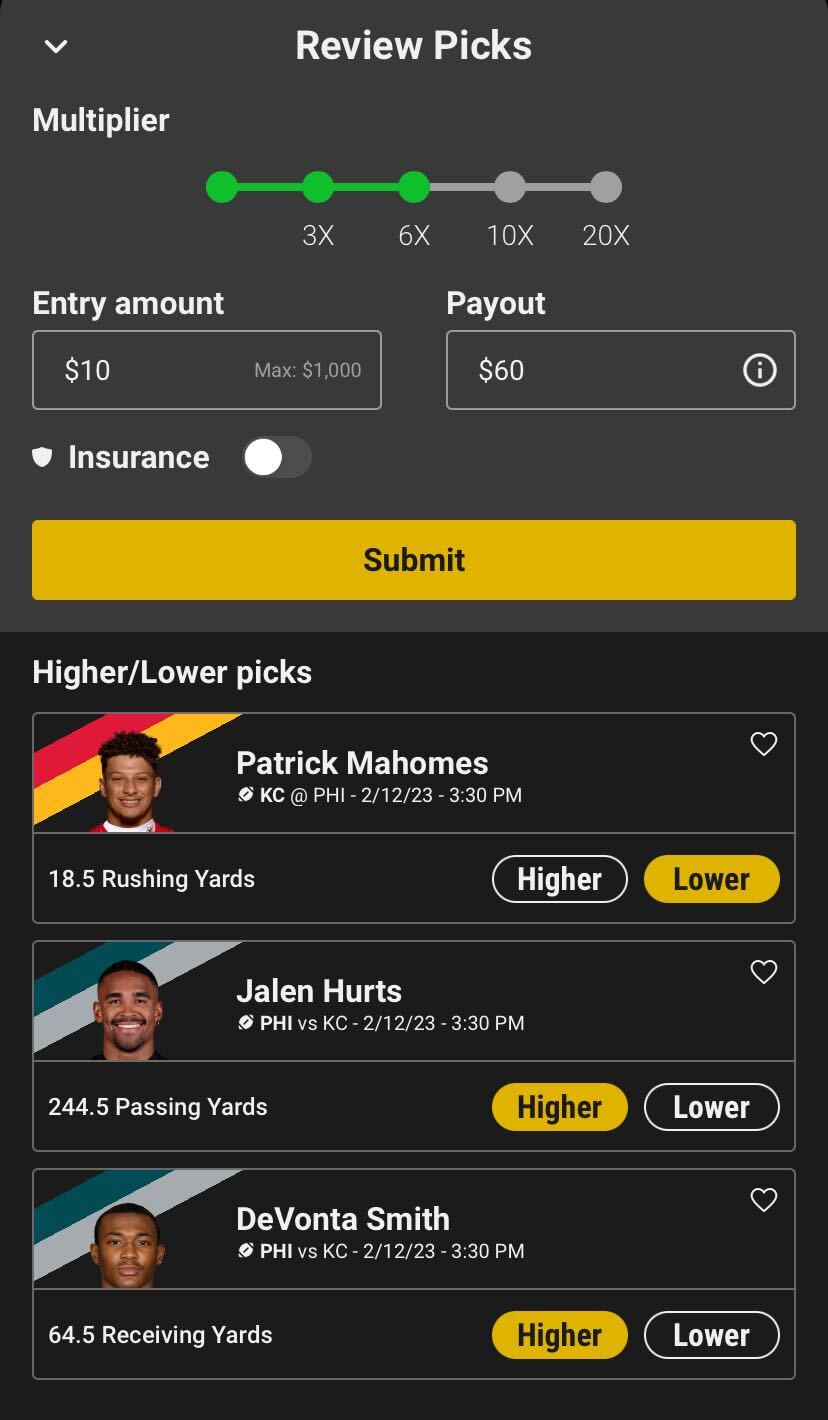
Task: Open the payout info icon
Action: pyautogui.click(x=760, y=370)
